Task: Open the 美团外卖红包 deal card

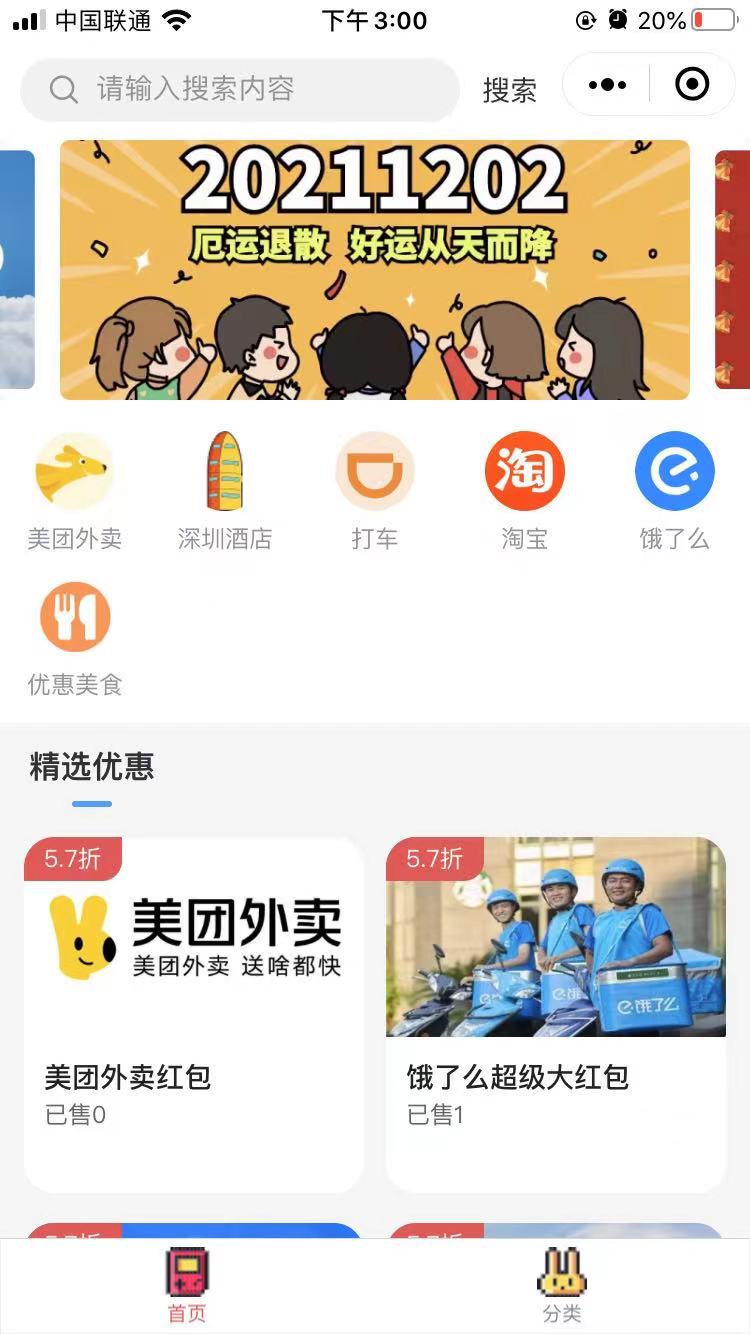Action: tap(194, 1014)
